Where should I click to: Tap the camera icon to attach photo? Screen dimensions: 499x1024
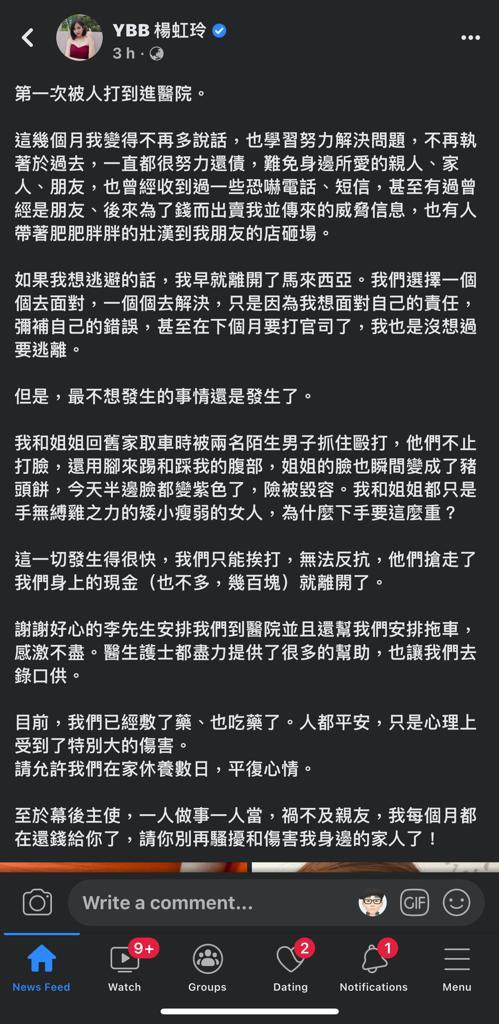pos(37,903)
